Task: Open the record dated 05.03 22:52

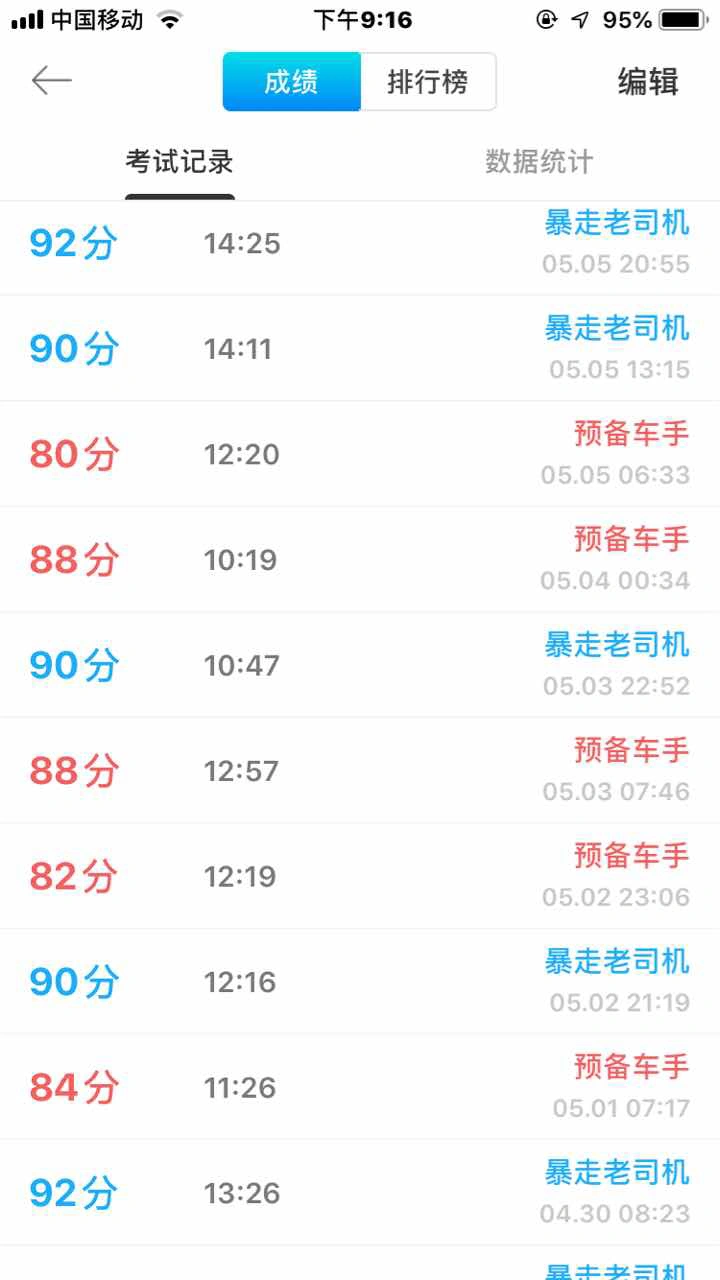Action: [x=360, y=665]
